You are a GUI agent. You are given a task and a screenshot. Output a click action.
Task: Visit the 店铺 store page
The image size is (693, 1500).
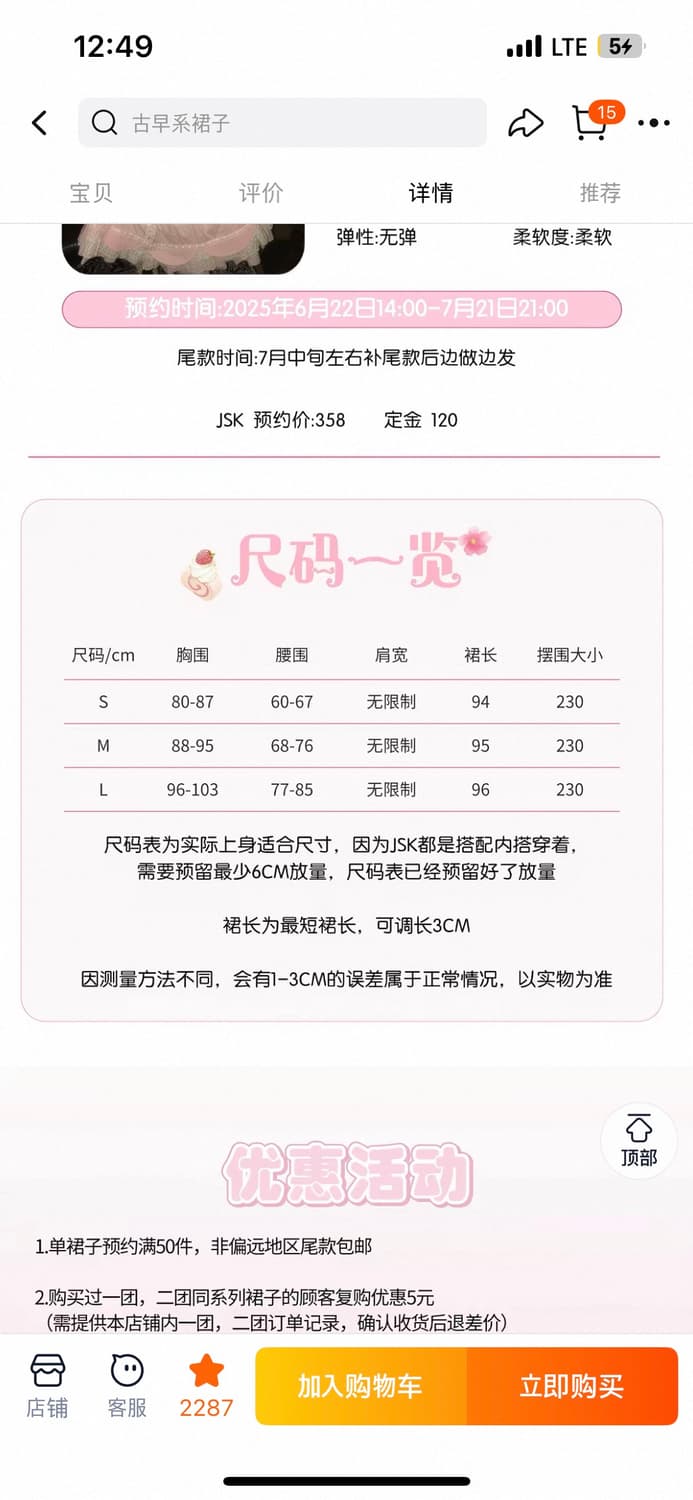tap(47, 1385)
